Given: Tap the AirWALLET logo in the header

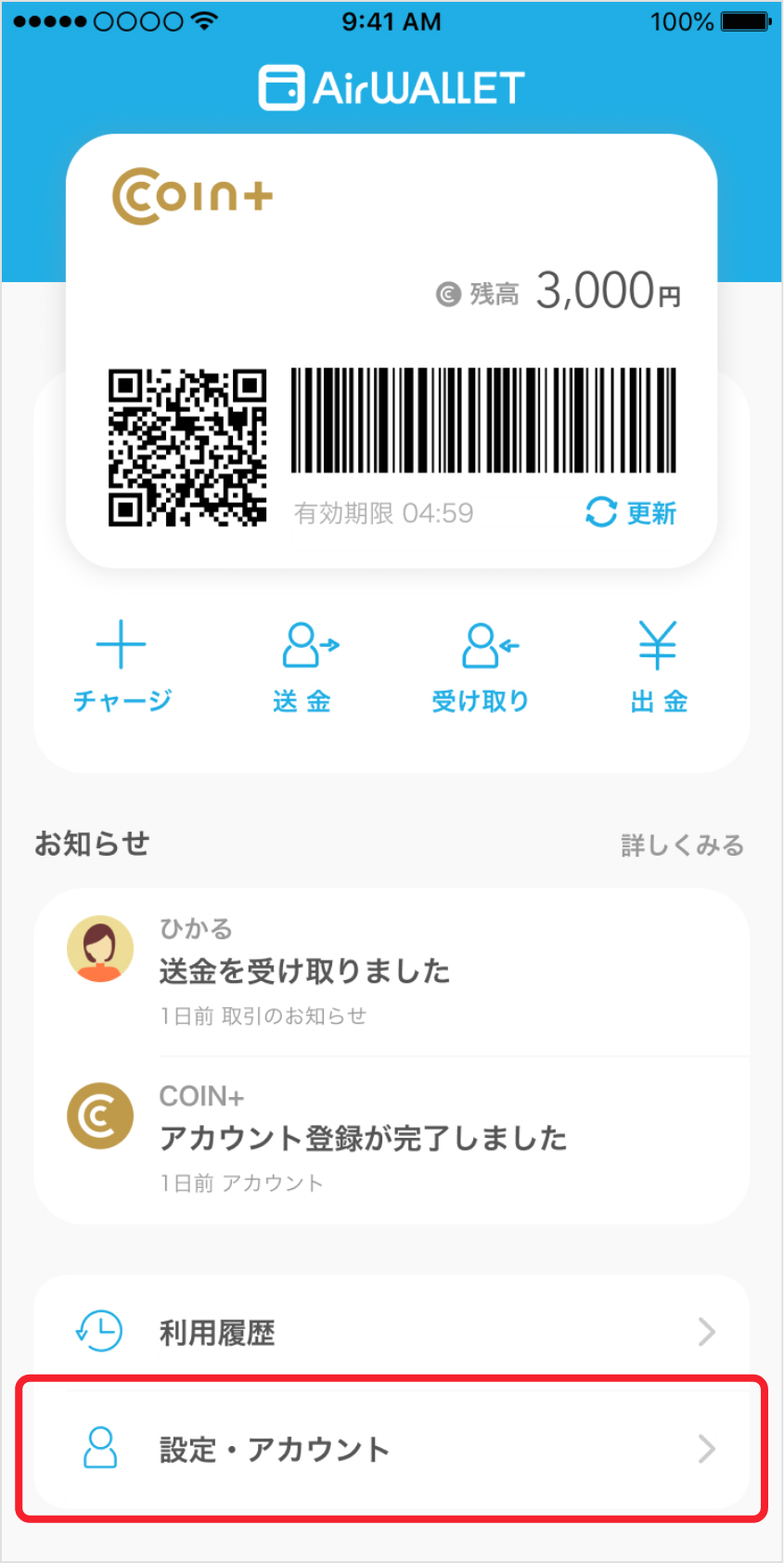Looking at the screenshot, I should 391,85.
